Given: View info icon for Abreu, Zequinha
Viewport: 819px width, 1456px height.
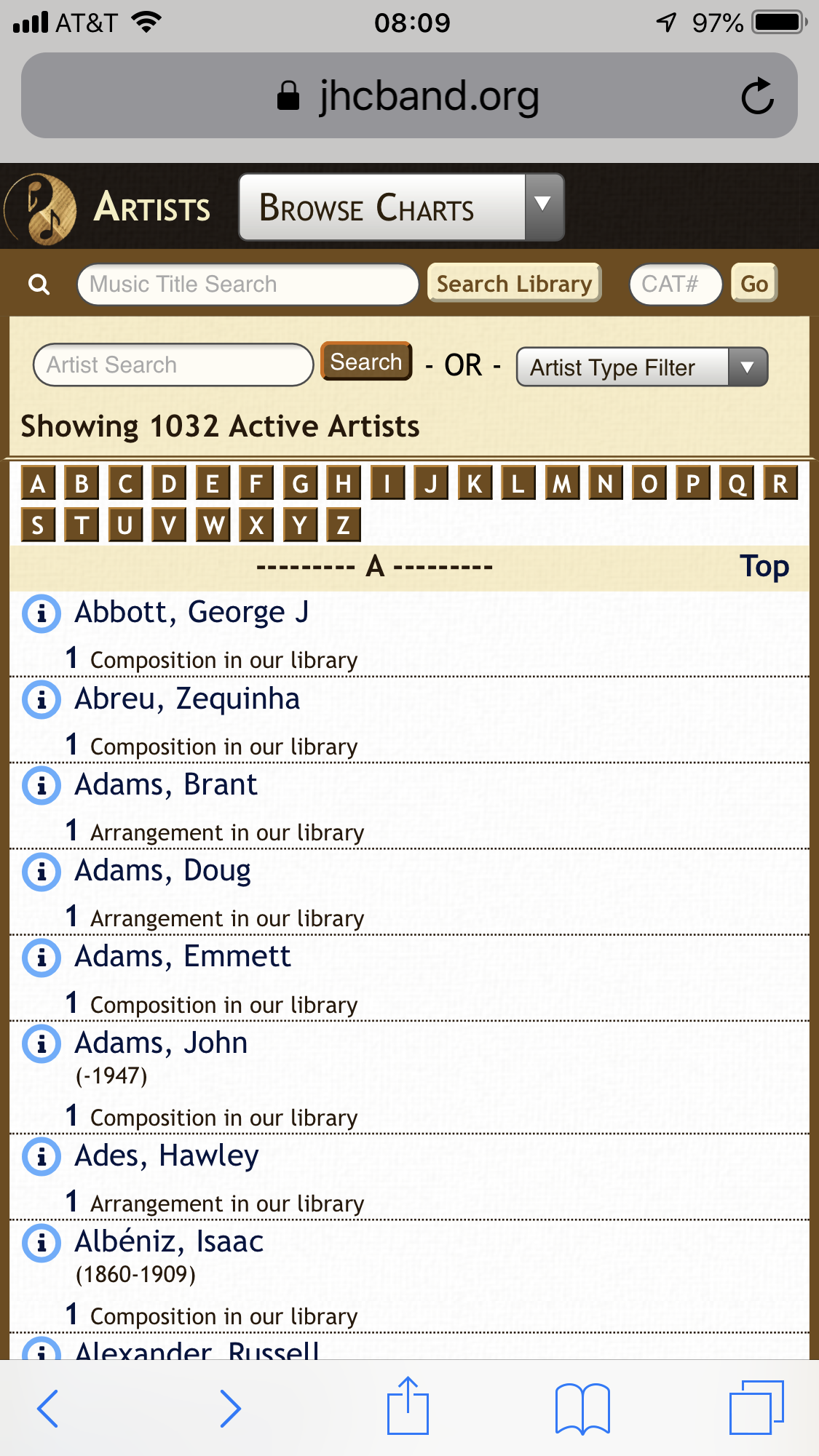Looking at the screenshot, I should [41, 700].
